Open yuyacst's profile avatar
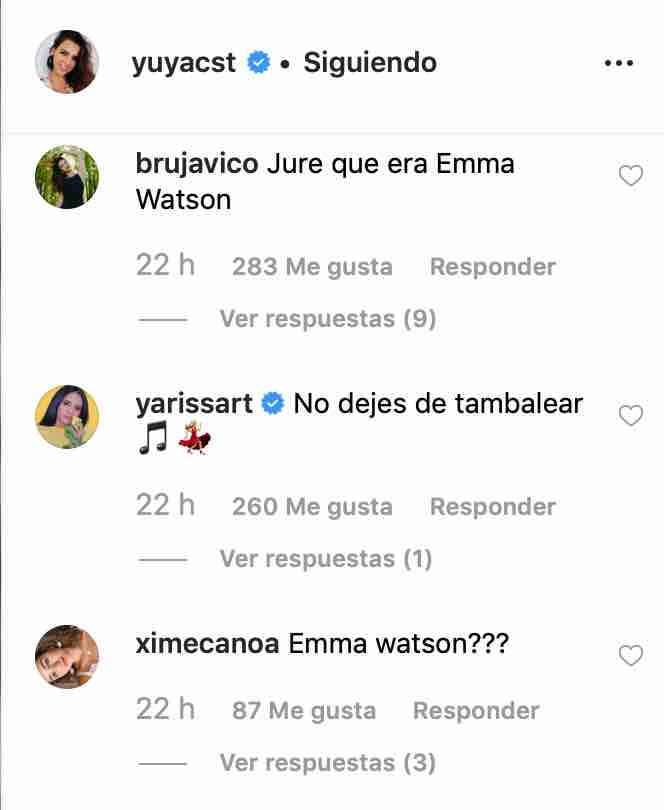 (x=67, y=62)
